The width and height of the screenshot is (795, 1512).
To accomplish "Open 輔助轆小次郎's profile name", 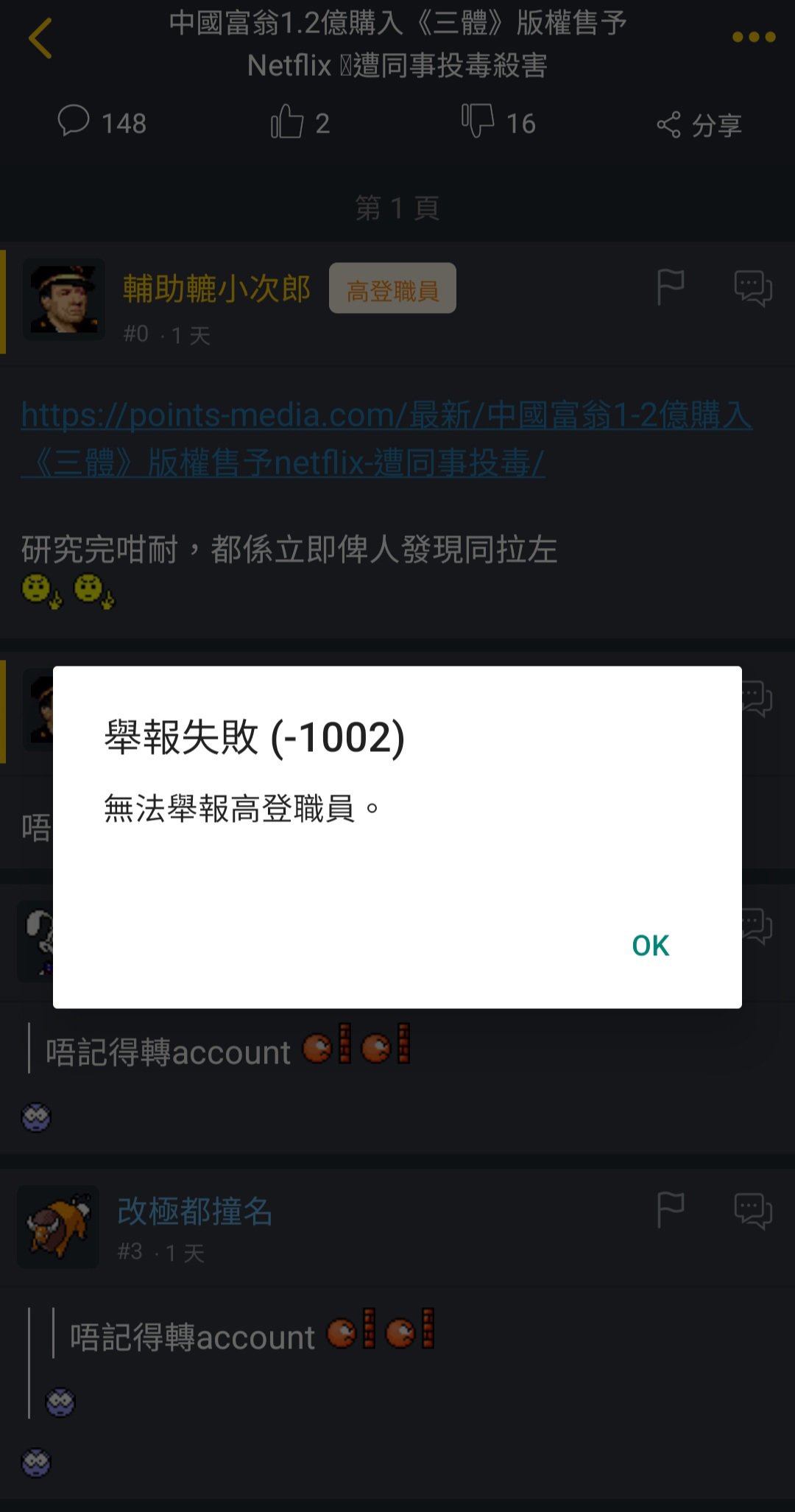I will click(x=216, y=288).
